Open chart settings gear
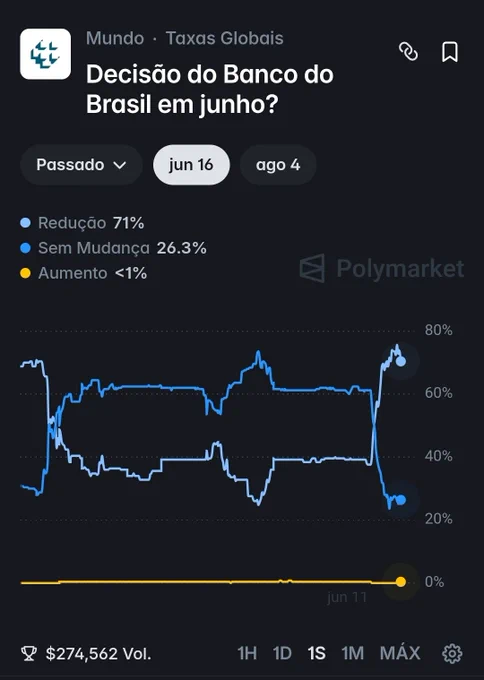The width and height of the screenshot is (484, 680). [x=452, y=653]
